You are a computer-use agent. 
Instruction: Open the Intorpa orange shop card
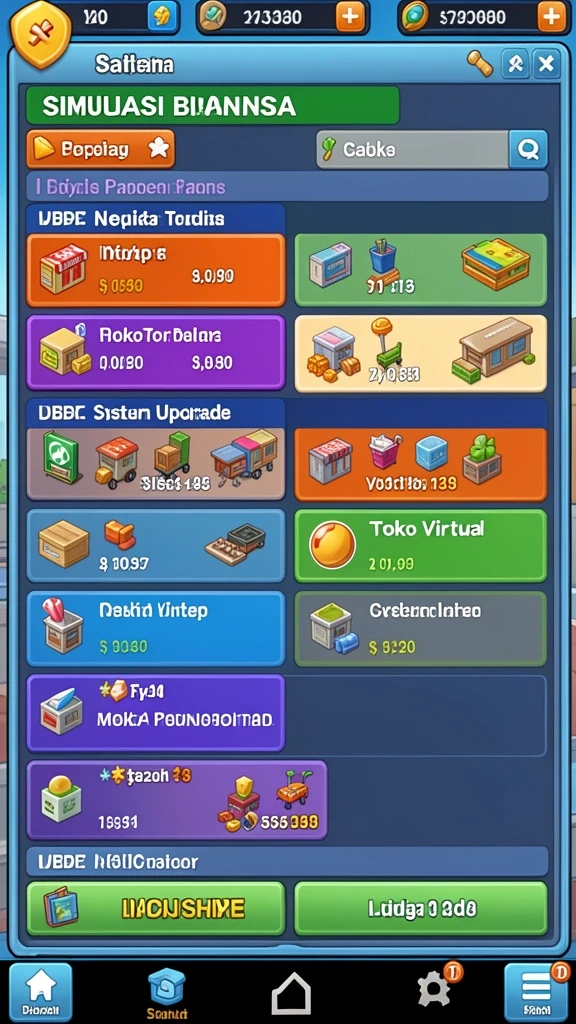pyautogui.click(x=156, y=270)
